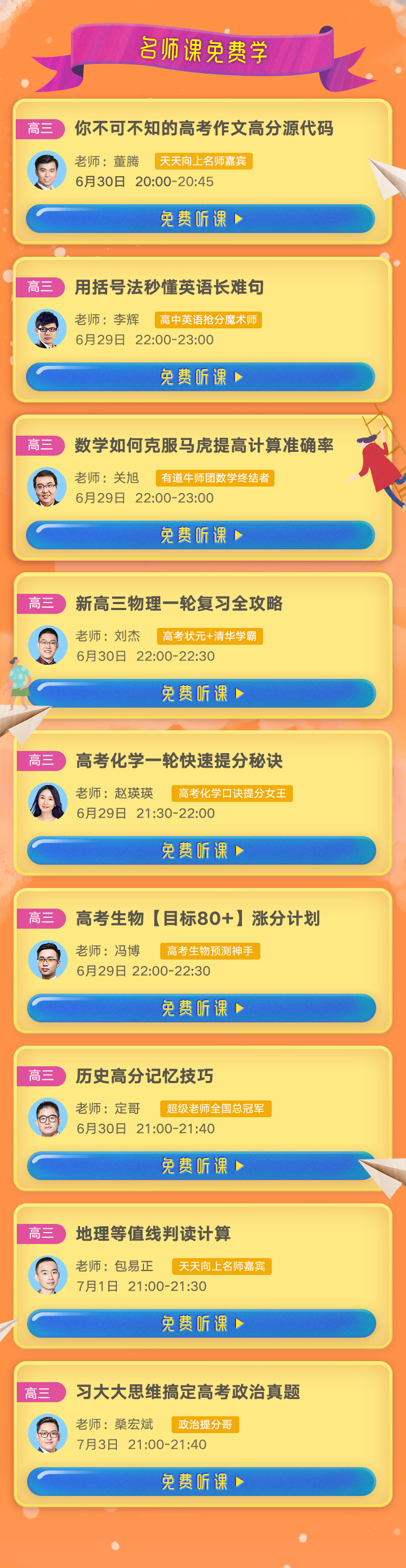
Task: Join 冯博's biology class for free
Action: pos(202,1008)
